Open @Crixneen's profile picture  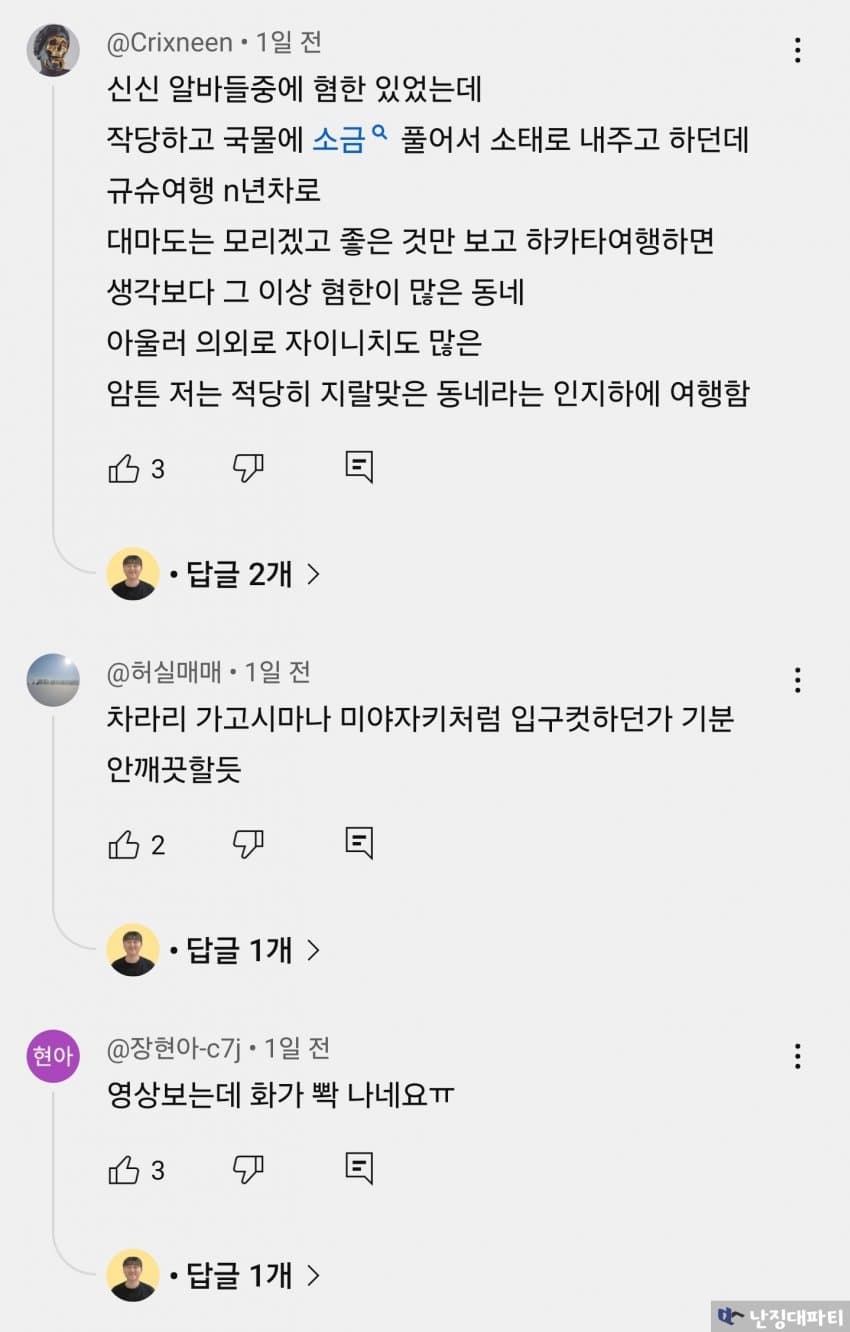(x=53, y=50)
